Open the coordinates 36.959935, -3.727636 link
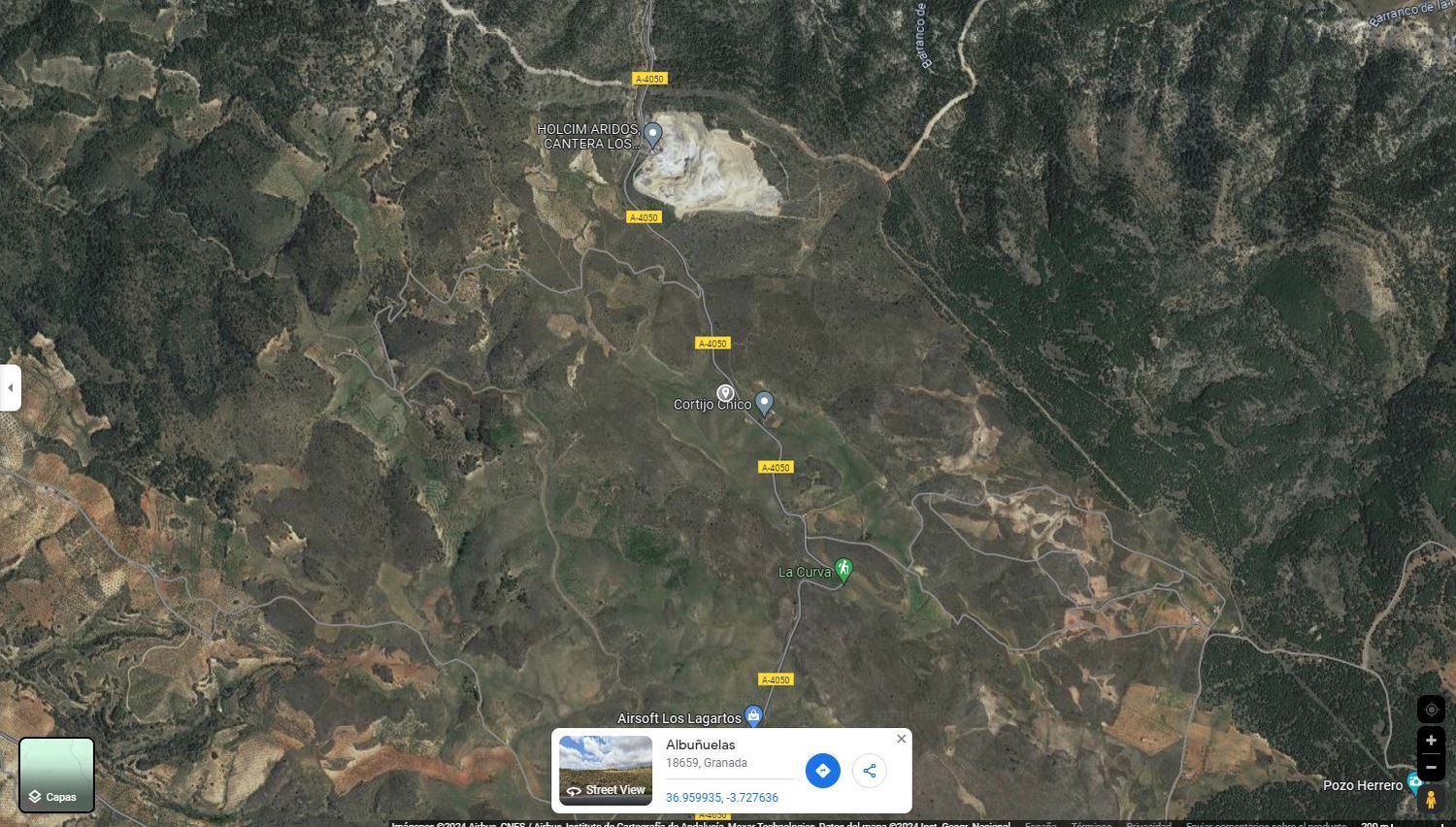This screenshot has height=827, width=1456. 721,798
